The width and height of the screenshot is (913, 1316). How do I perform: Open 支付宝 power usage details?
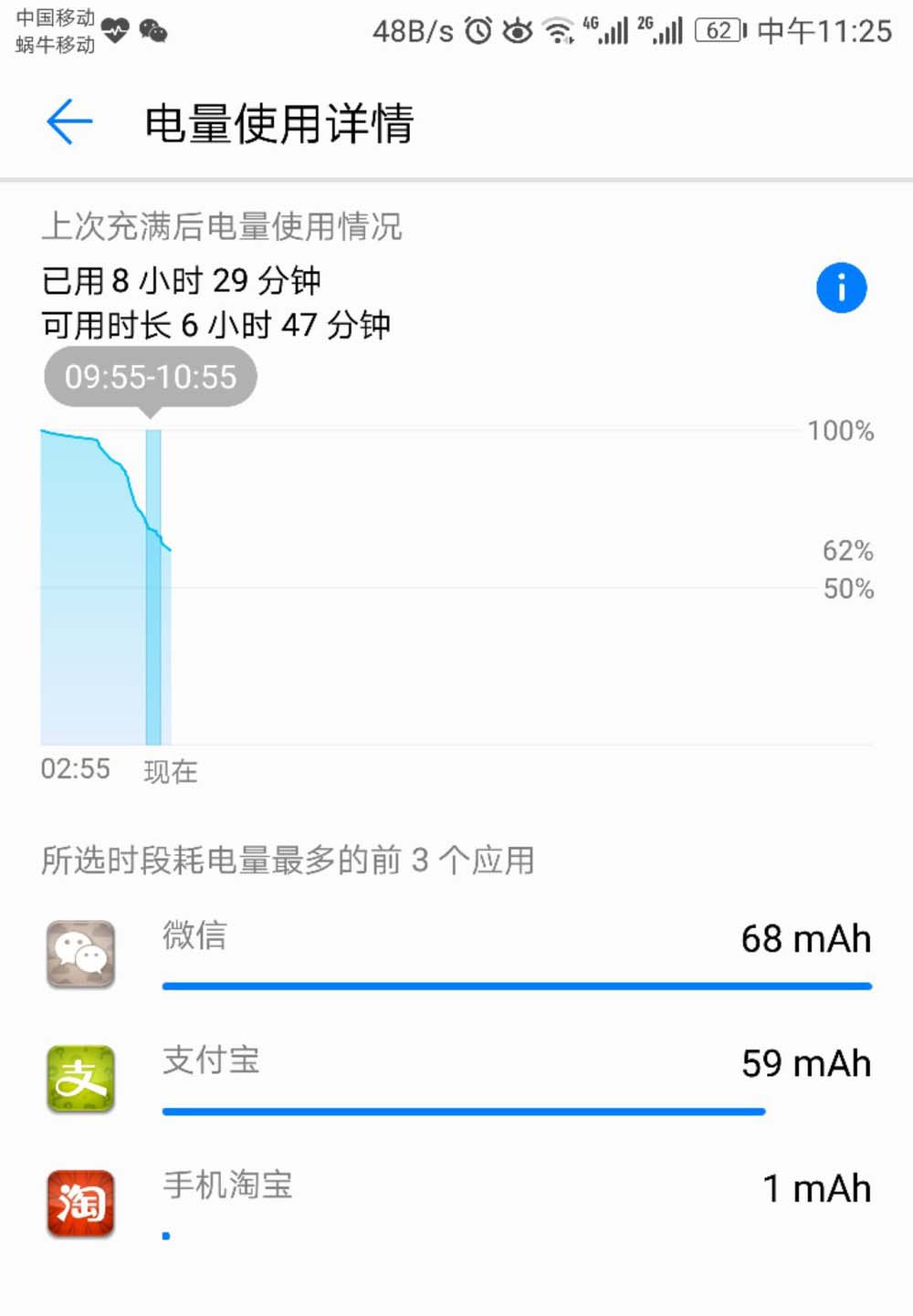point(456,1079)
